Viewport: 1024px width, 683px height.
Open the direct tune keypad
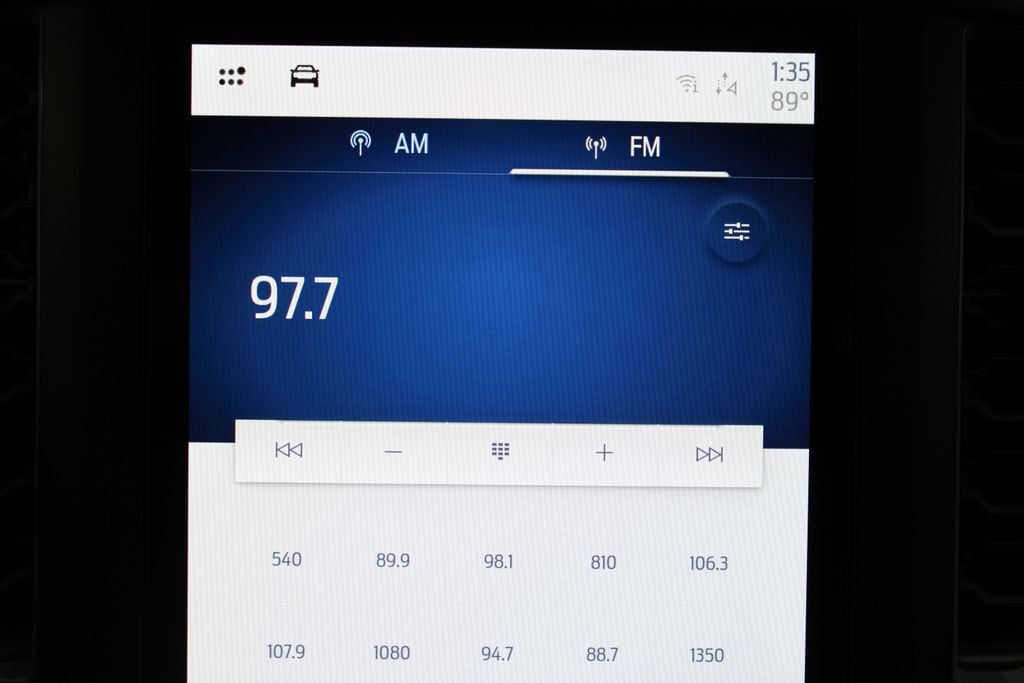(x=500, y=452)
